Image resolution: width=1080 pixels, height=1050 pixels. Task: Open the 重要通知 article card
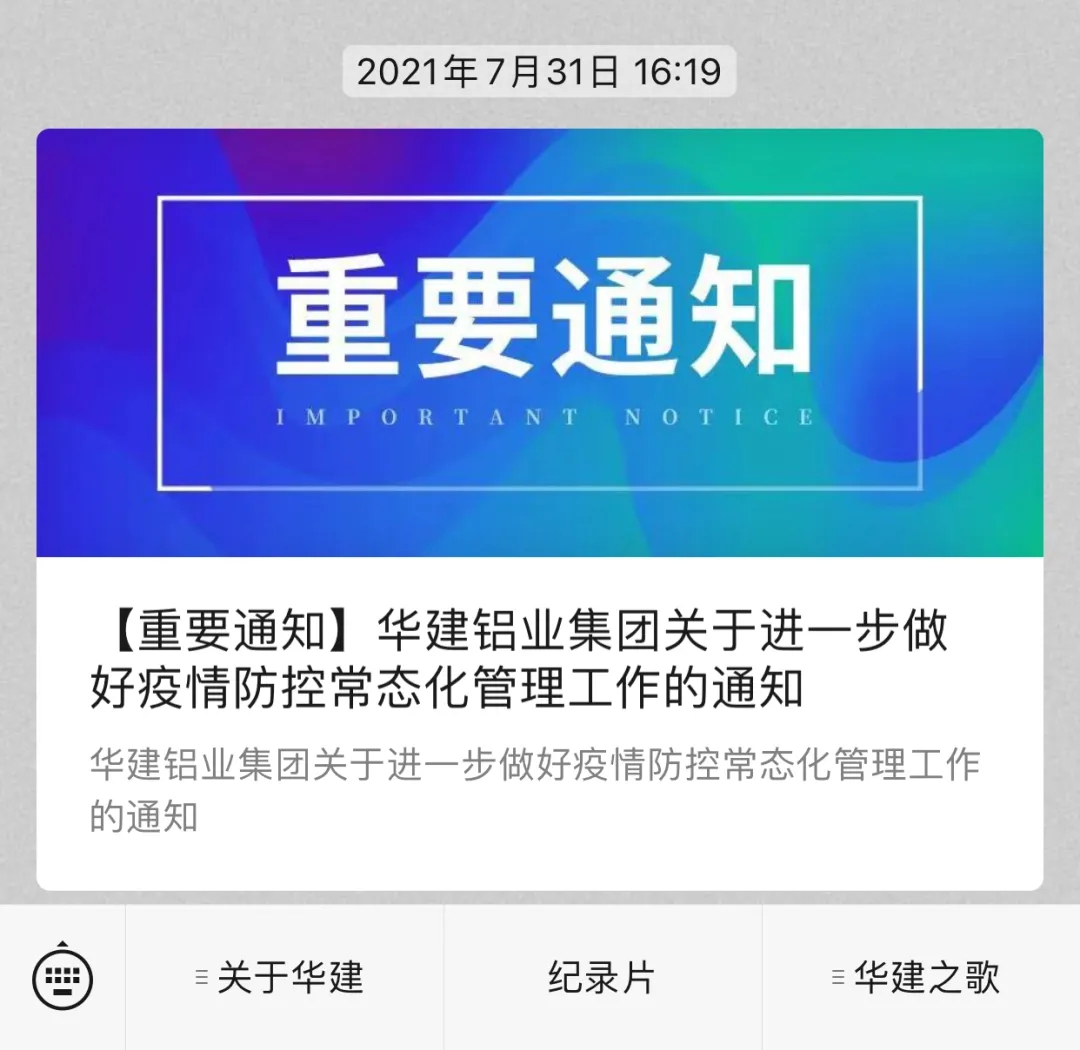pyautogui.click(x=540, y=510)
